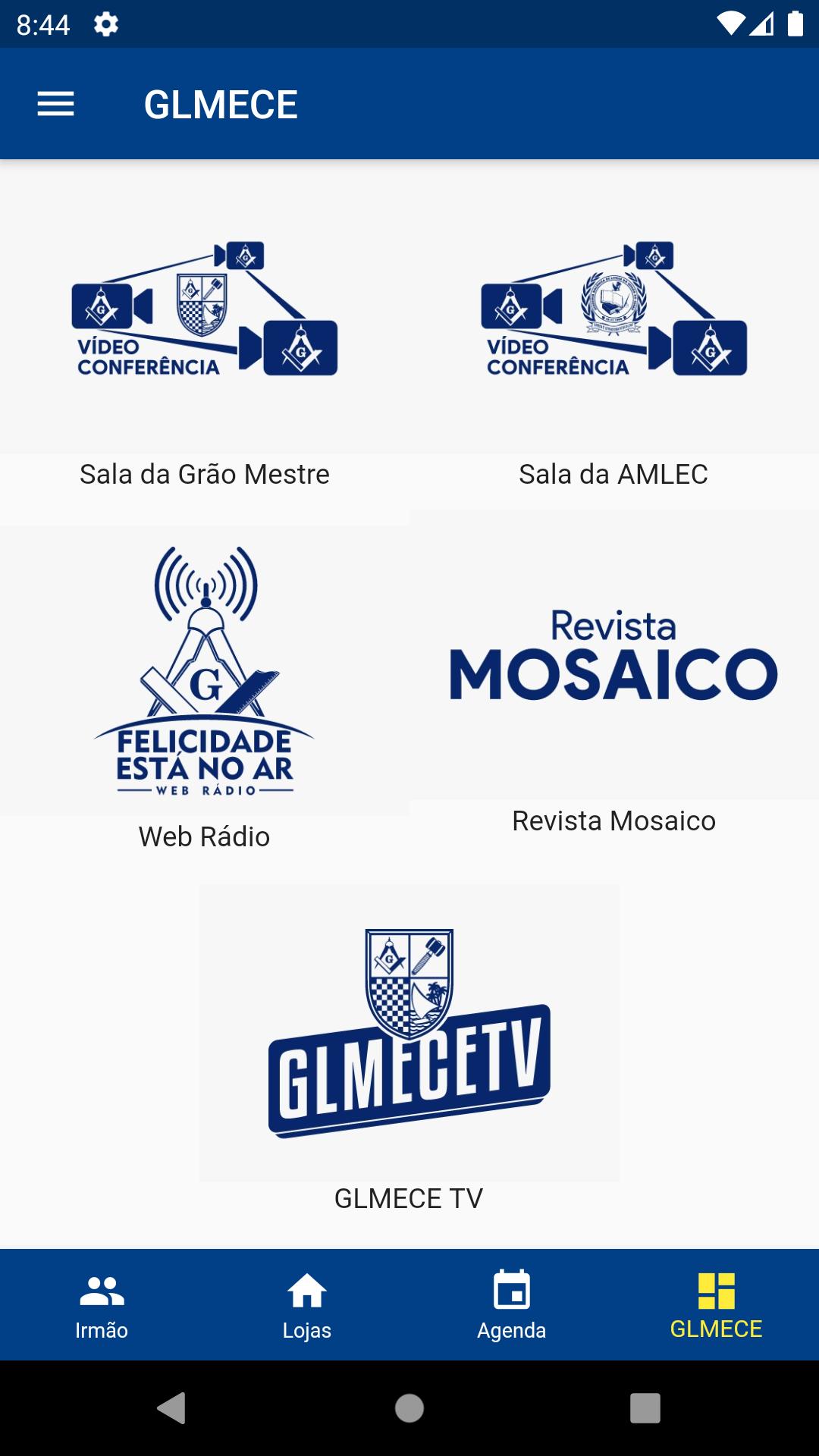Switch to the Irmão tab
Viewport: 819px width, 1456px height.
tap(102, 1306)
